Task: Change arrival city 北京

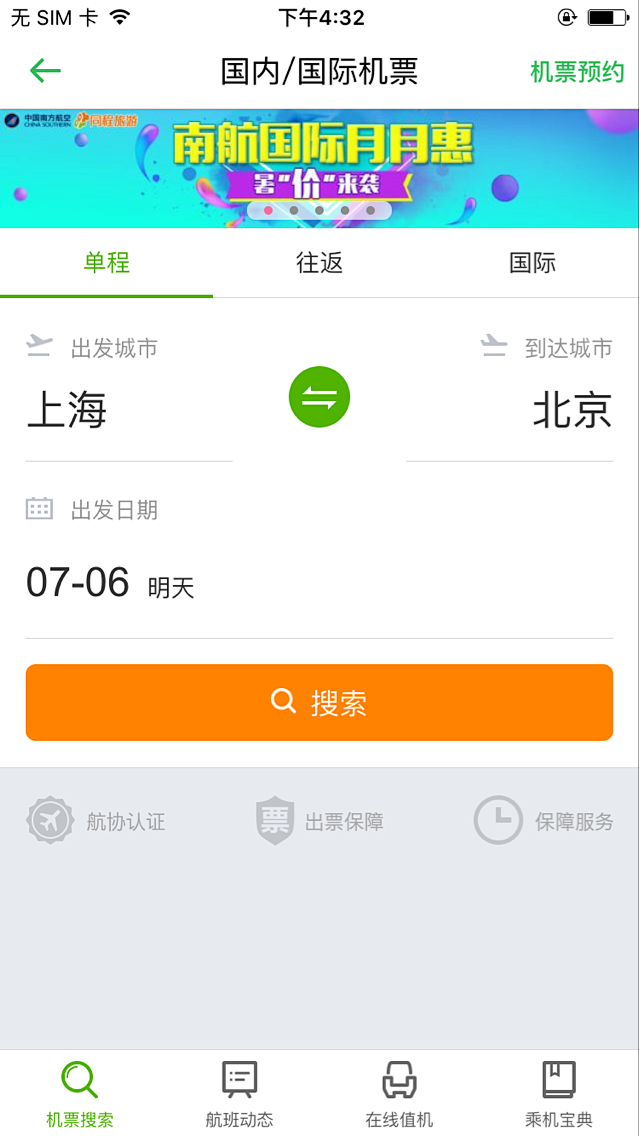Action: click(x=571, y=411)
